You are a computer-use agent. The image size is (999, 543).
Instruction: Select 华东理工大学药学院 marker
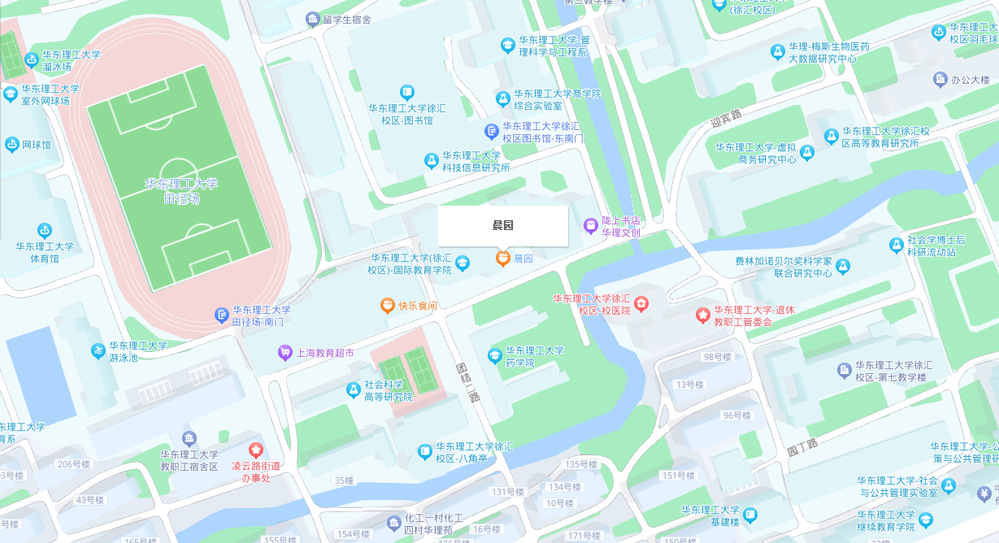[x=494, y=356]
